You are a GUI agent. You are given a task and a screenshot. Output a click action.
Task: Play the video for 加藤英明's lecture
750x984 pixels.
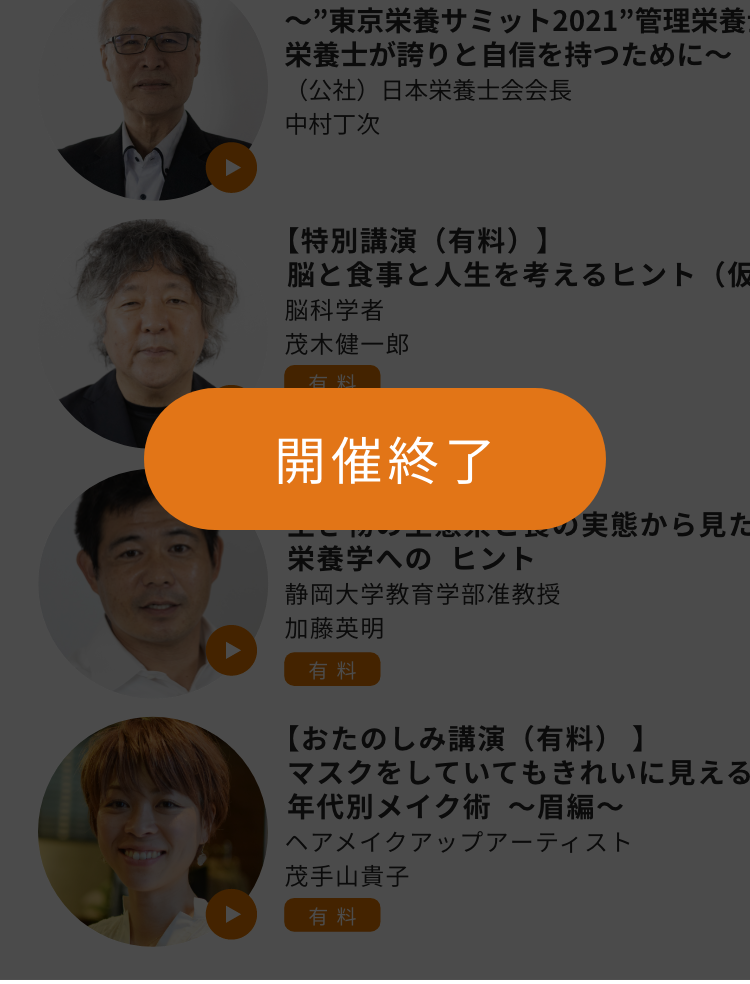[231, 650]
